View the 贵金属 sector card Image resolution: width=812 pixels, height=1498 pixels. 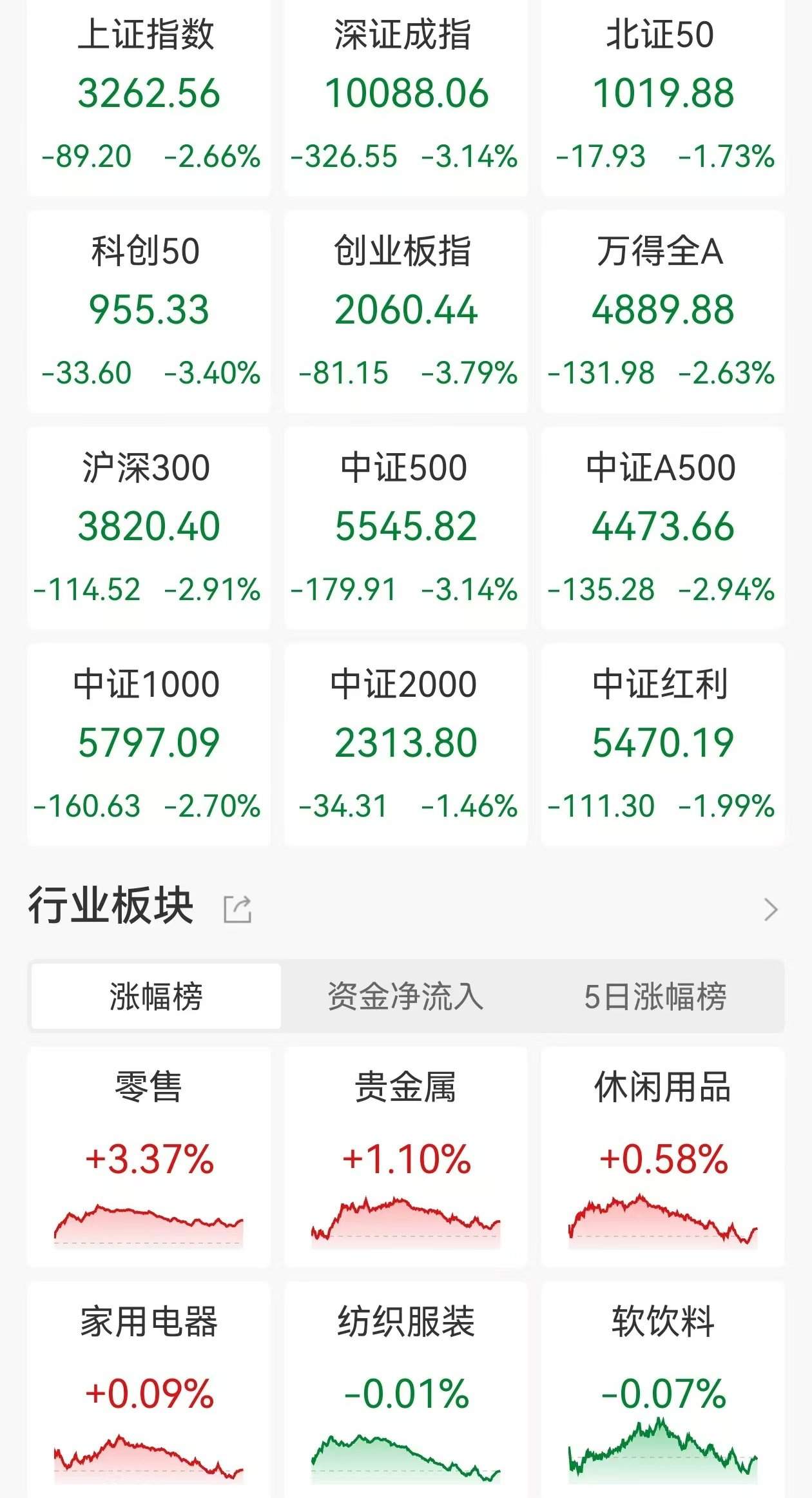click(406, 1157)
